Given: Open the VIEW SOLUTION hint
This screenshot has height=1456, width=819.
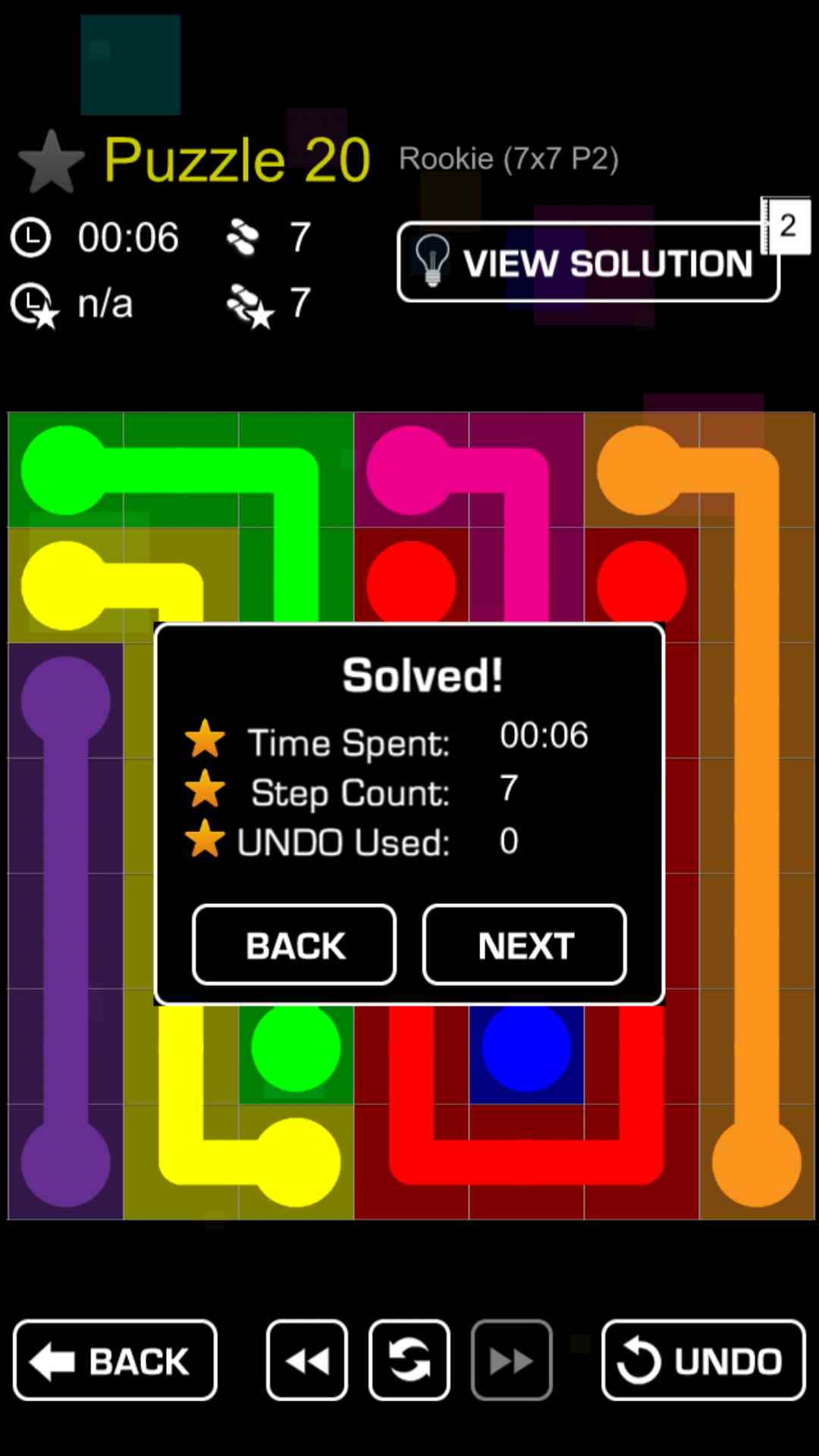Looking at the screenshot, I should point(588,262).
